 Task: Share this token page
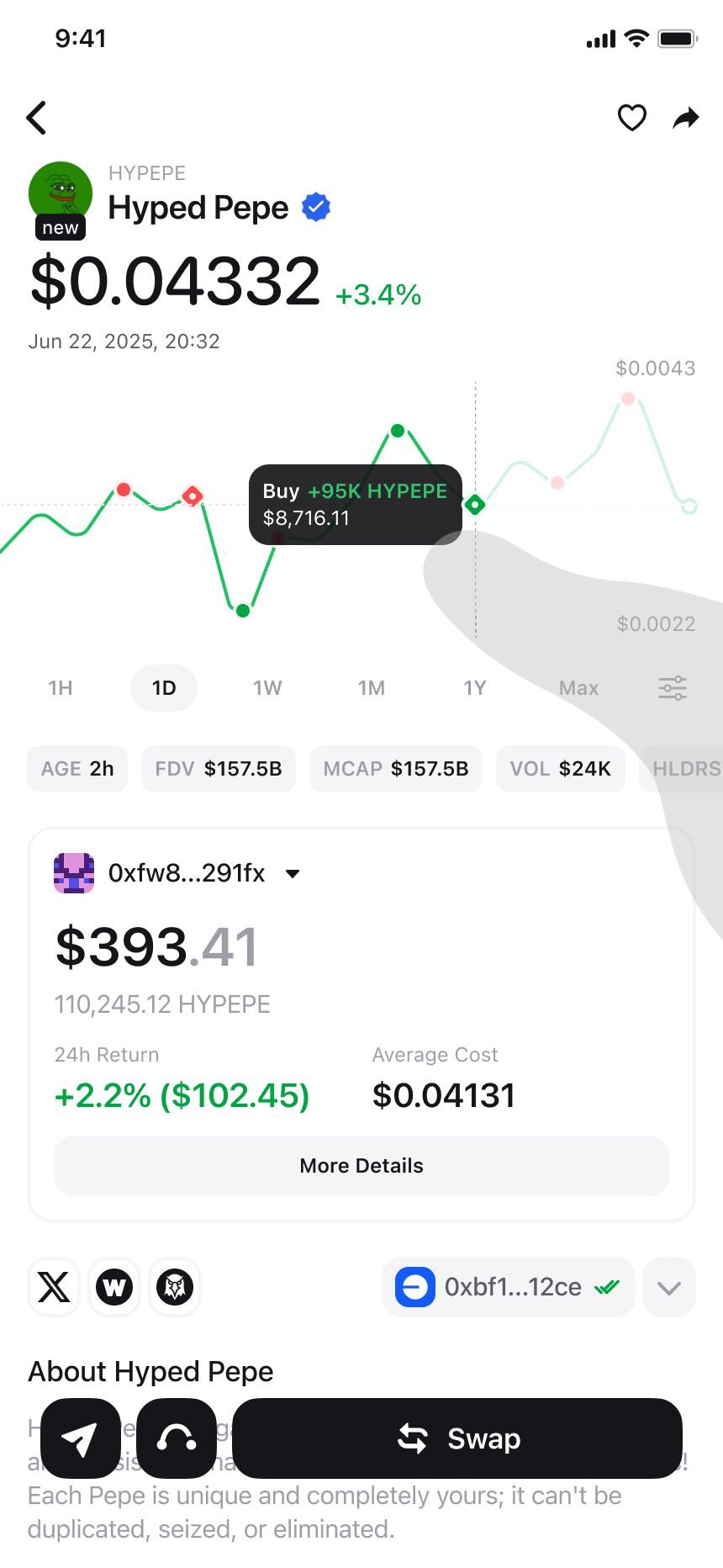(686, 118)
